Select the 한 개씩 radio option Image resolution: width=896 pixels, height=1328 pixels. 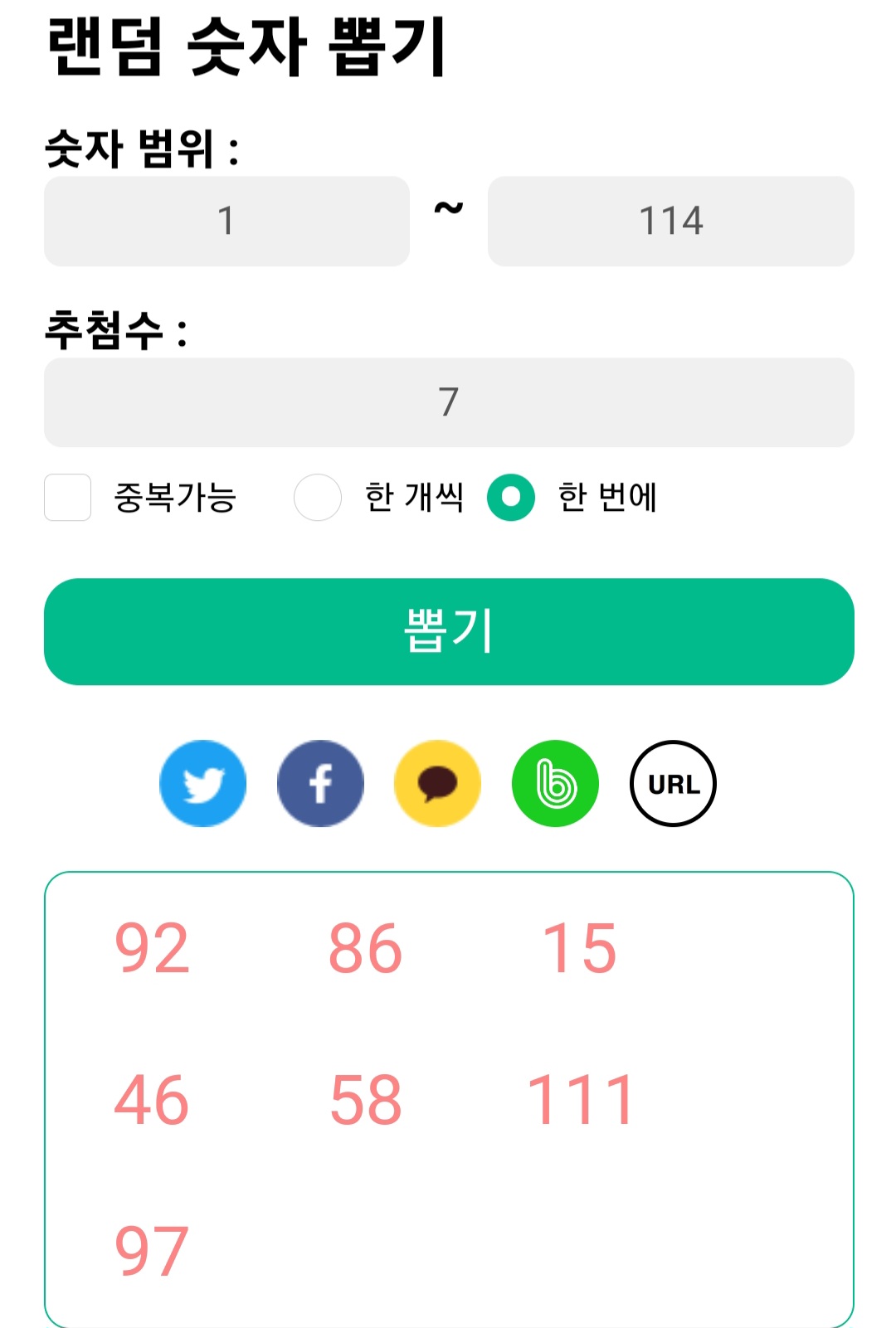(x=318, y=497)
